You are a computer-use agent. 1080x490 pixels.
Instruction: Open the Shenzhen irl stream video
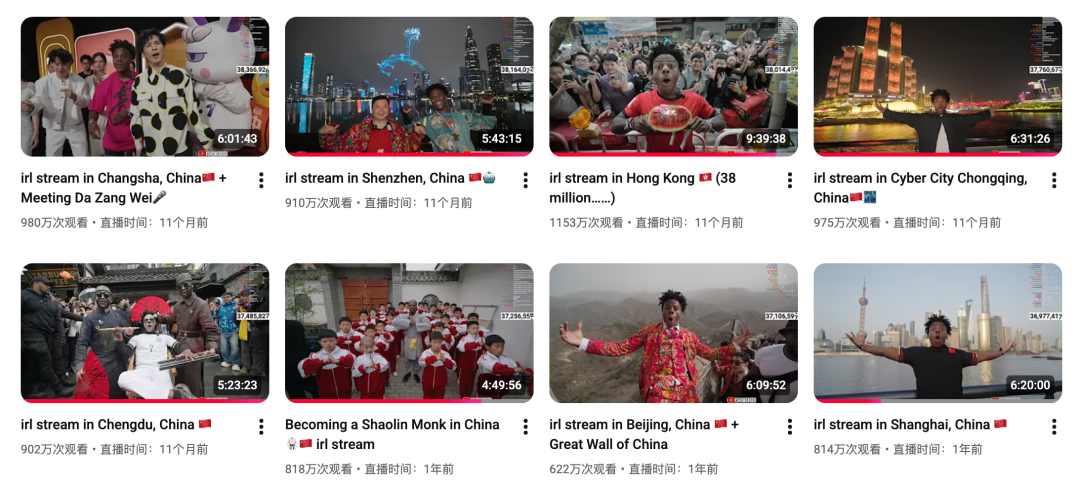[x=409, y=87]
